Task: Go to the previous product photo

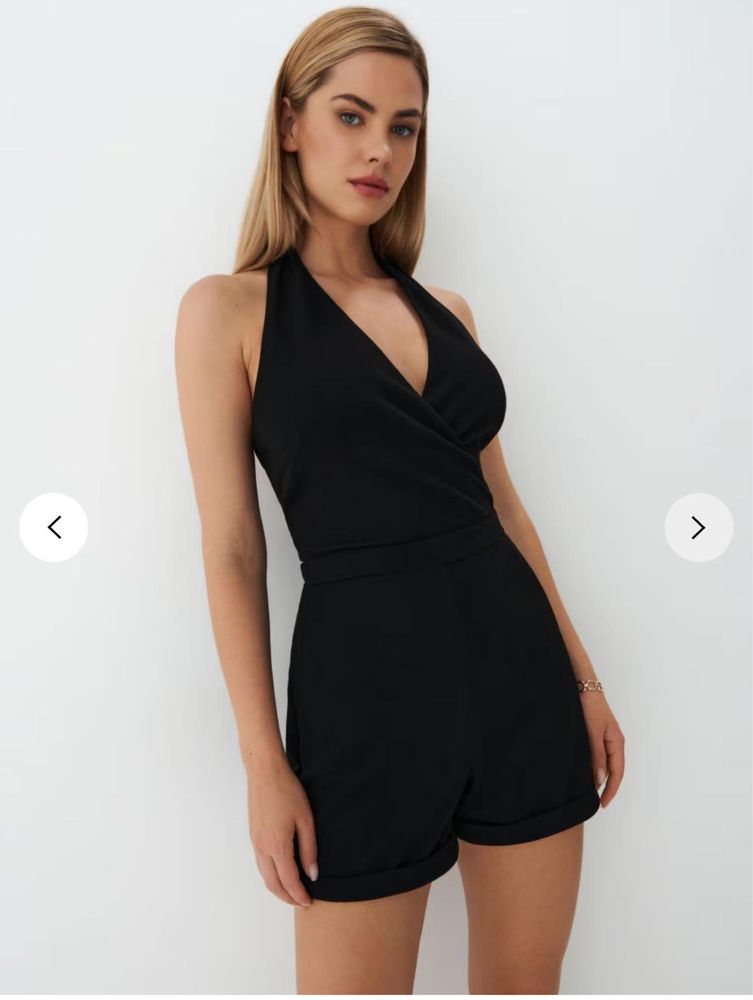Action: [x=54, y=527]
